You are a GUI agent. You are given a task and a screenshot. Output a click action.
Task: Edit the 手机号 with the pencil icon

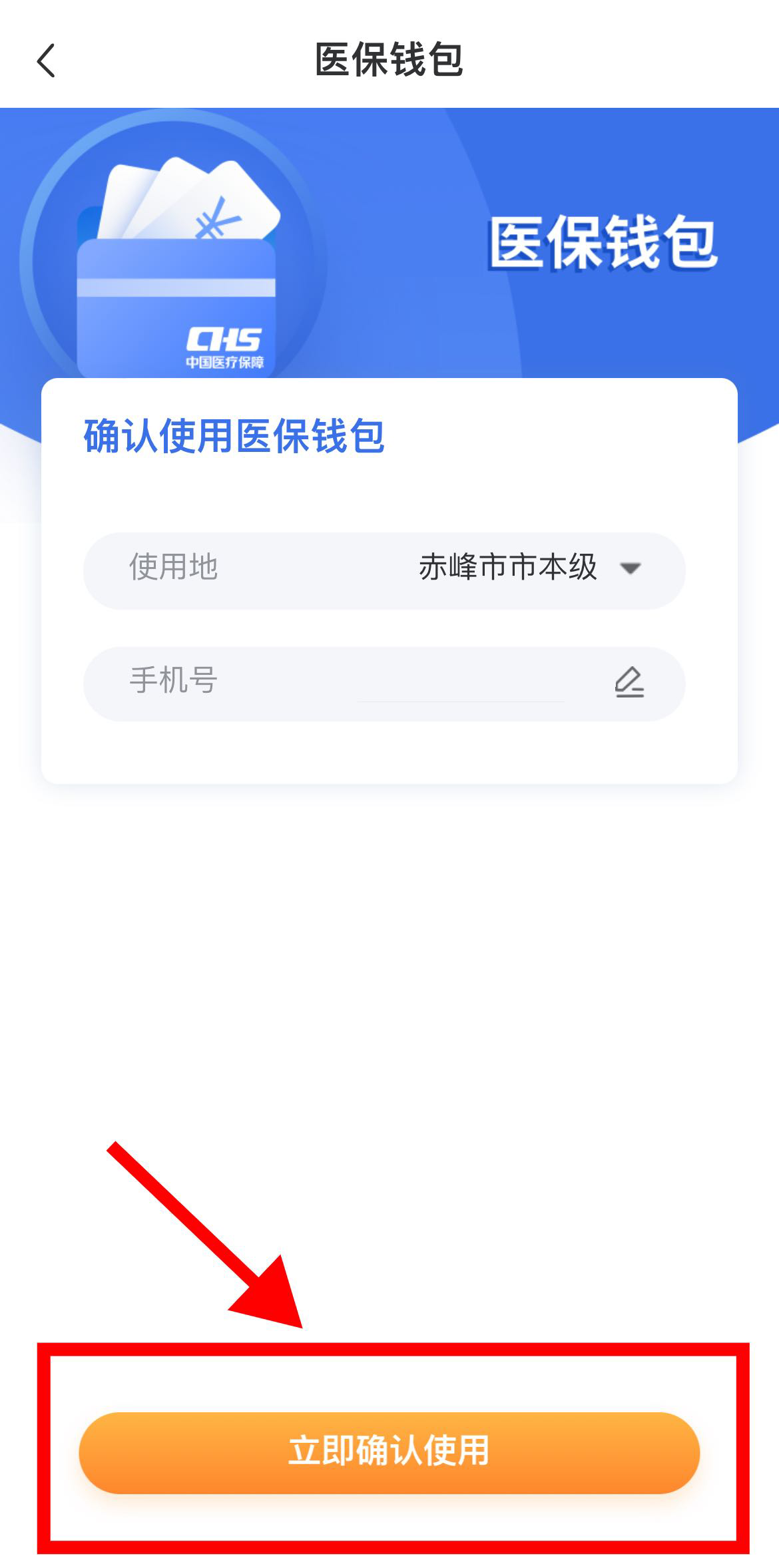pos(629,682)
